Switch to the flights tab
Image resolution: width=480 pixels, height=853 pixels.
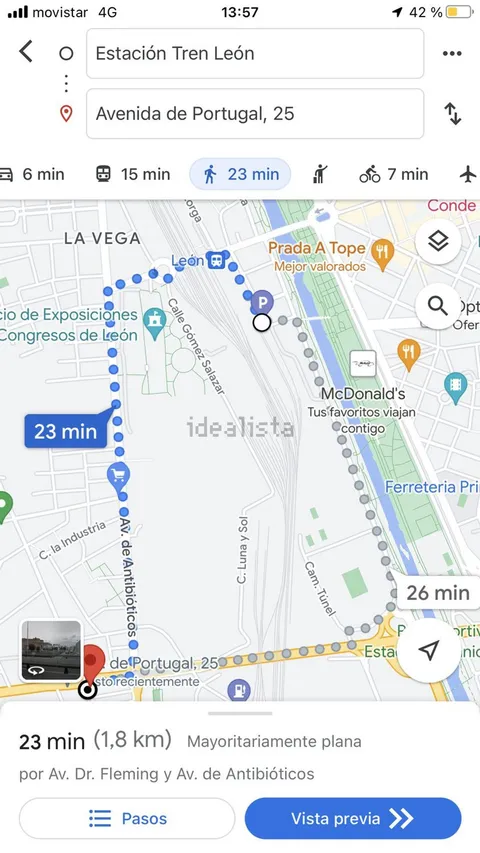468,174
